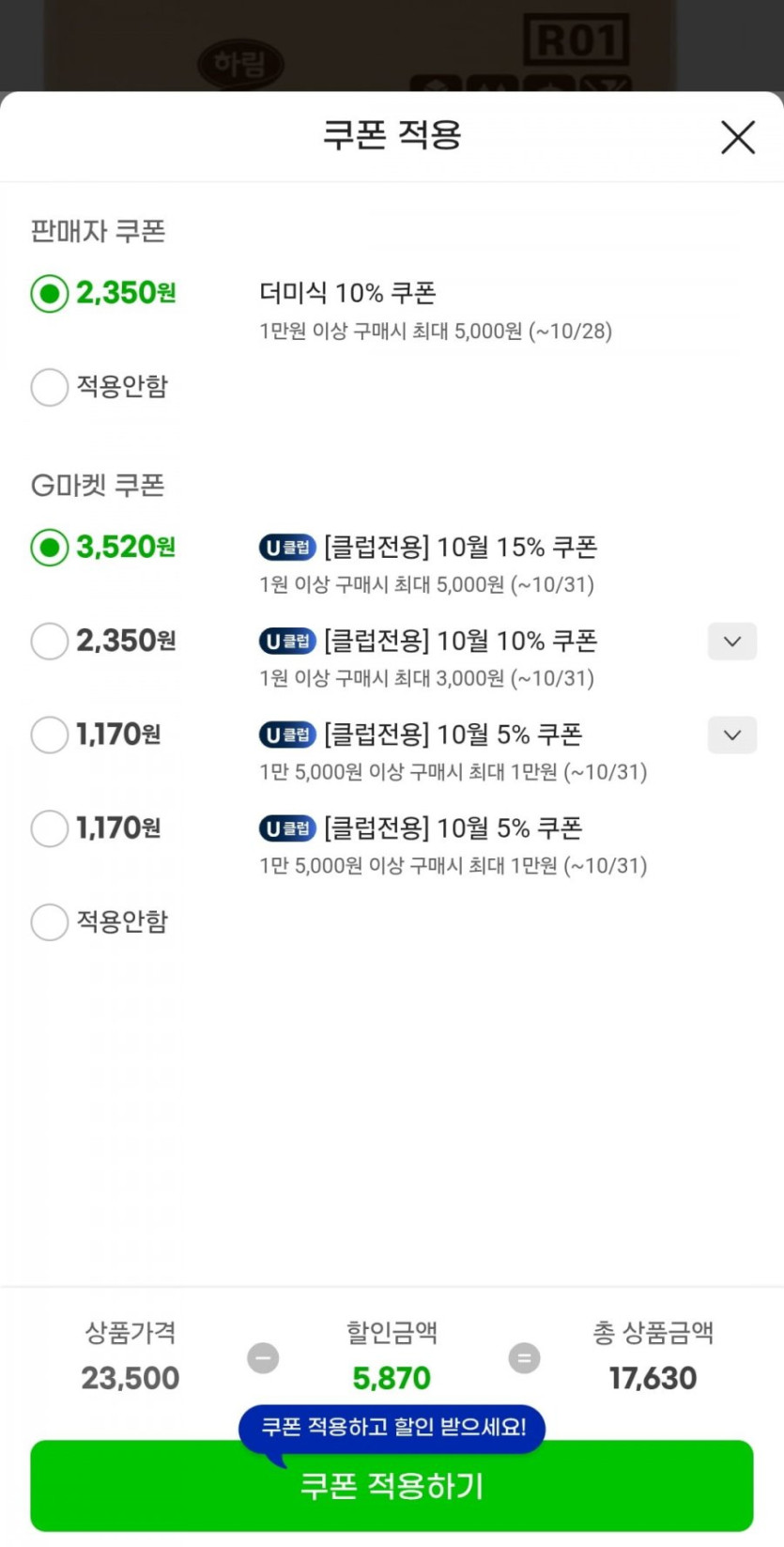Screen dimensions: 784x1547
Task: Select the 더미식 10% seller coupon
Action: [50, 294]
